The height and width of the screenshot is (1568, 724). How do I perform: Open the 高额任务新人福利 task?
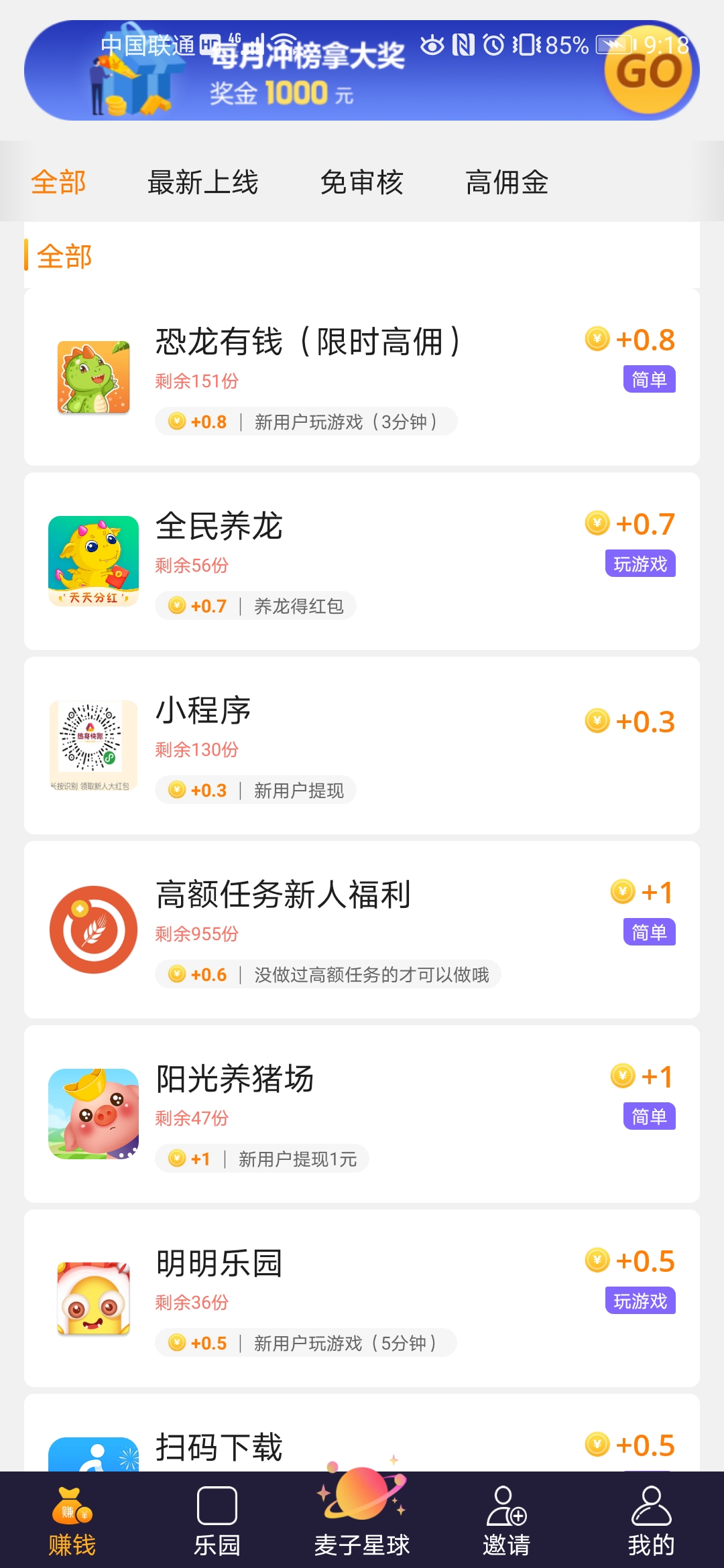(362, 930)
